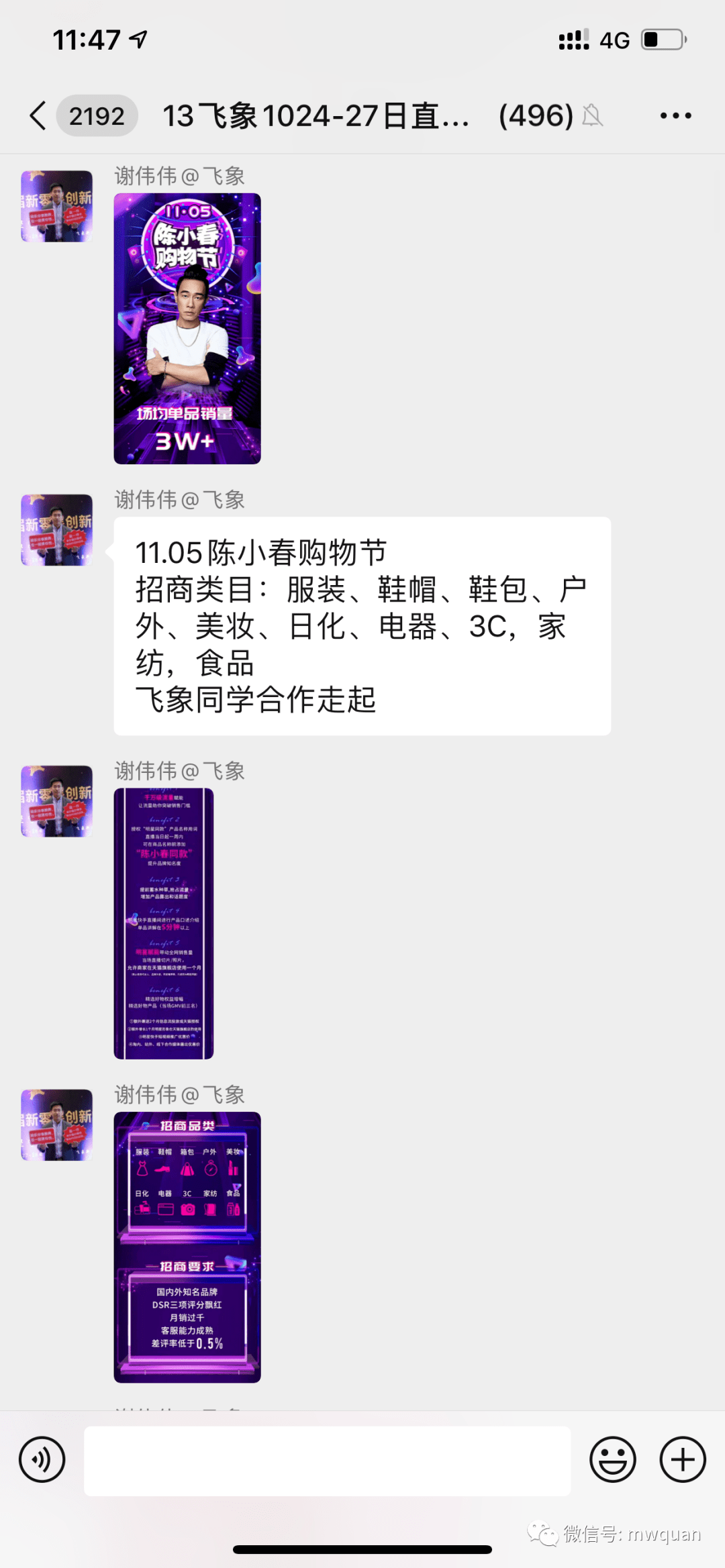The height and width of the screenshot is (1568, 725).
Task: Open the 陈小春购物节 poster image
Action: [187, 329]
